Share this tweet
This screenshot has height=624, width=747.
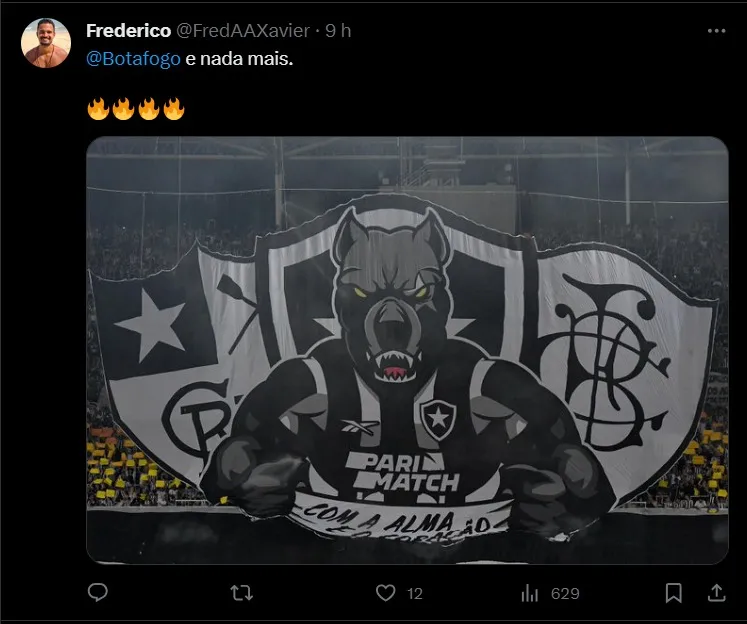point(716,593)
